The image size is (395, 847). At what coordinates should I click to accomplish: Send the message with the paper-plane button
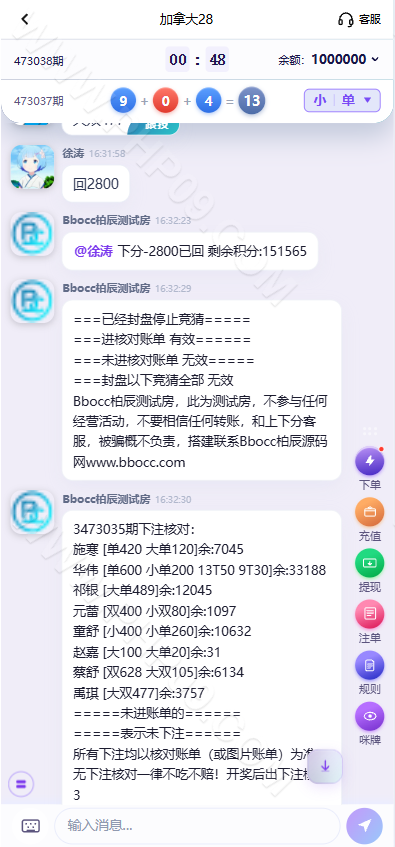point(365,825)
